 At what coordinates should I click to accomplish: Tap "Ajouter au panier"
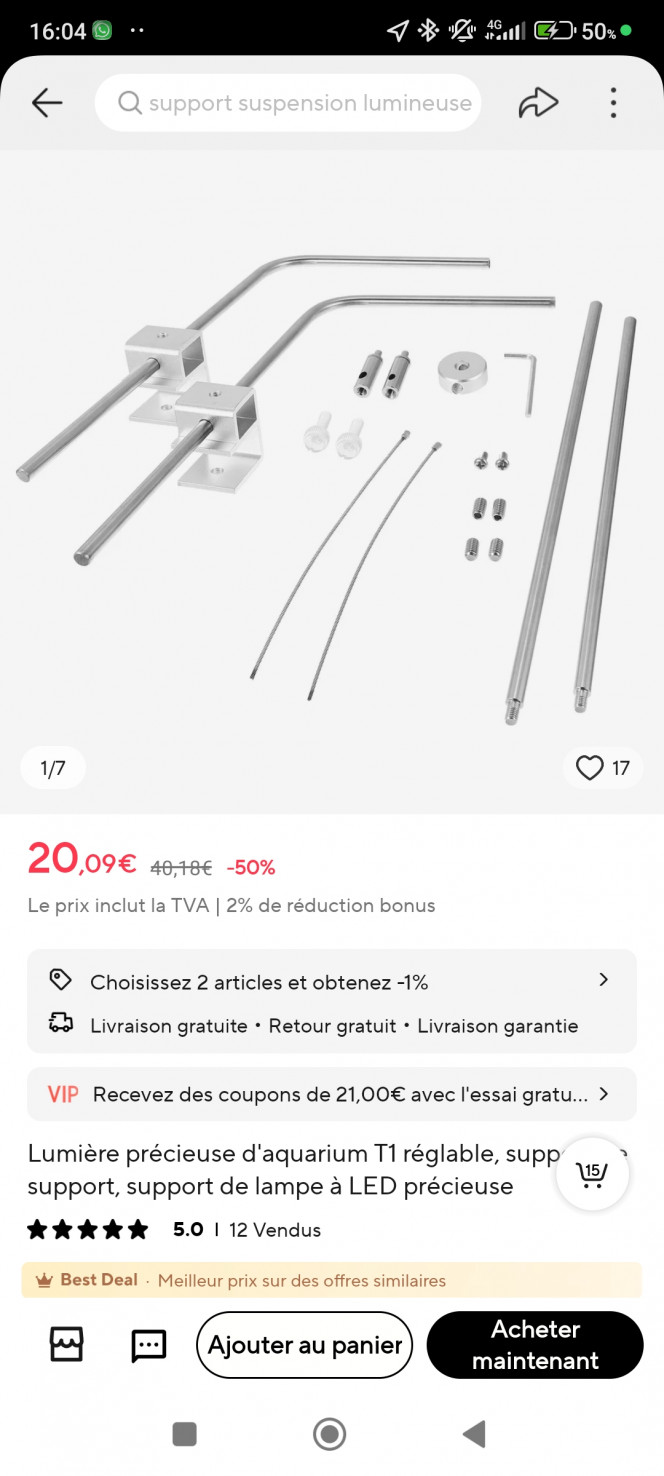pos(304,1345)
